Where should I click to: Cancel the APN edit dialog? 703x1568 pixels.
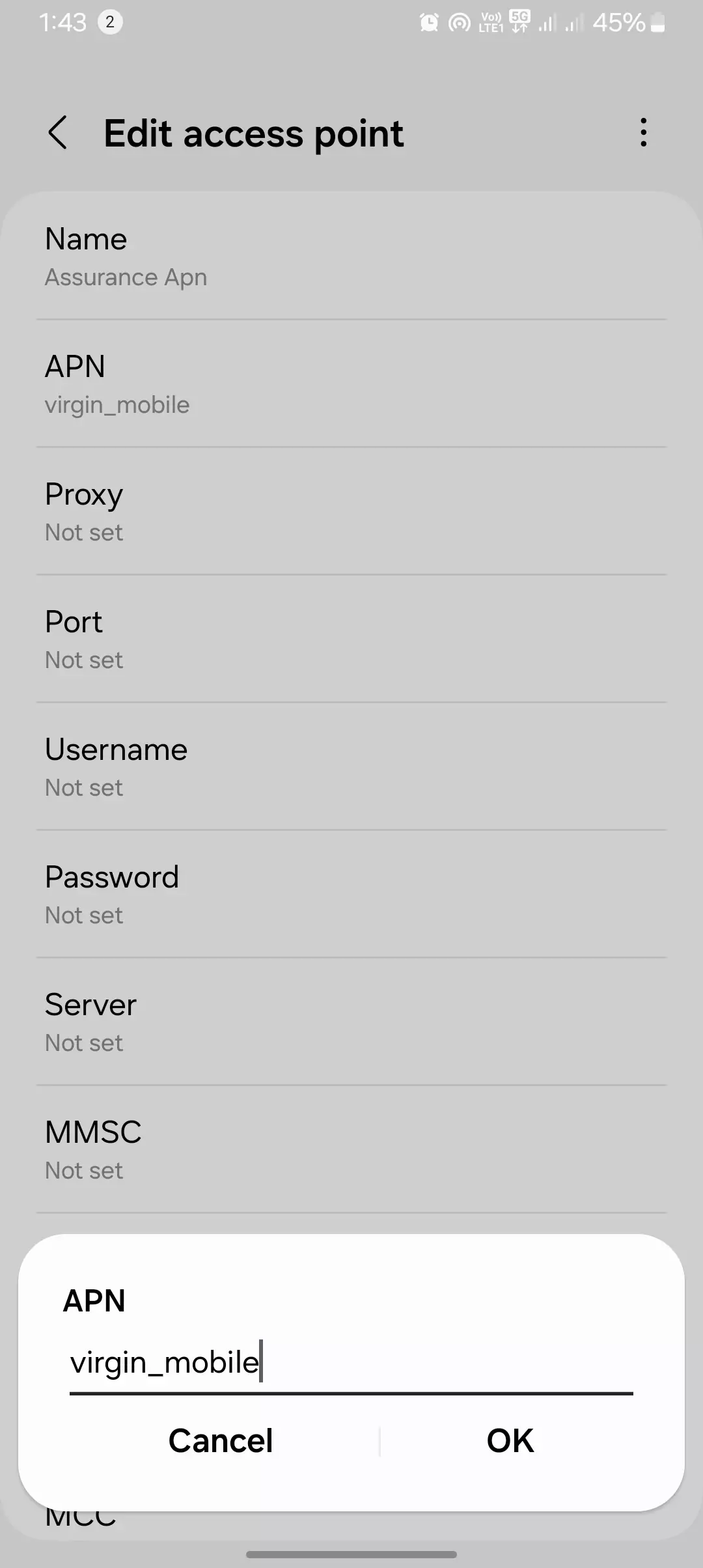(x=221, y=1440)
